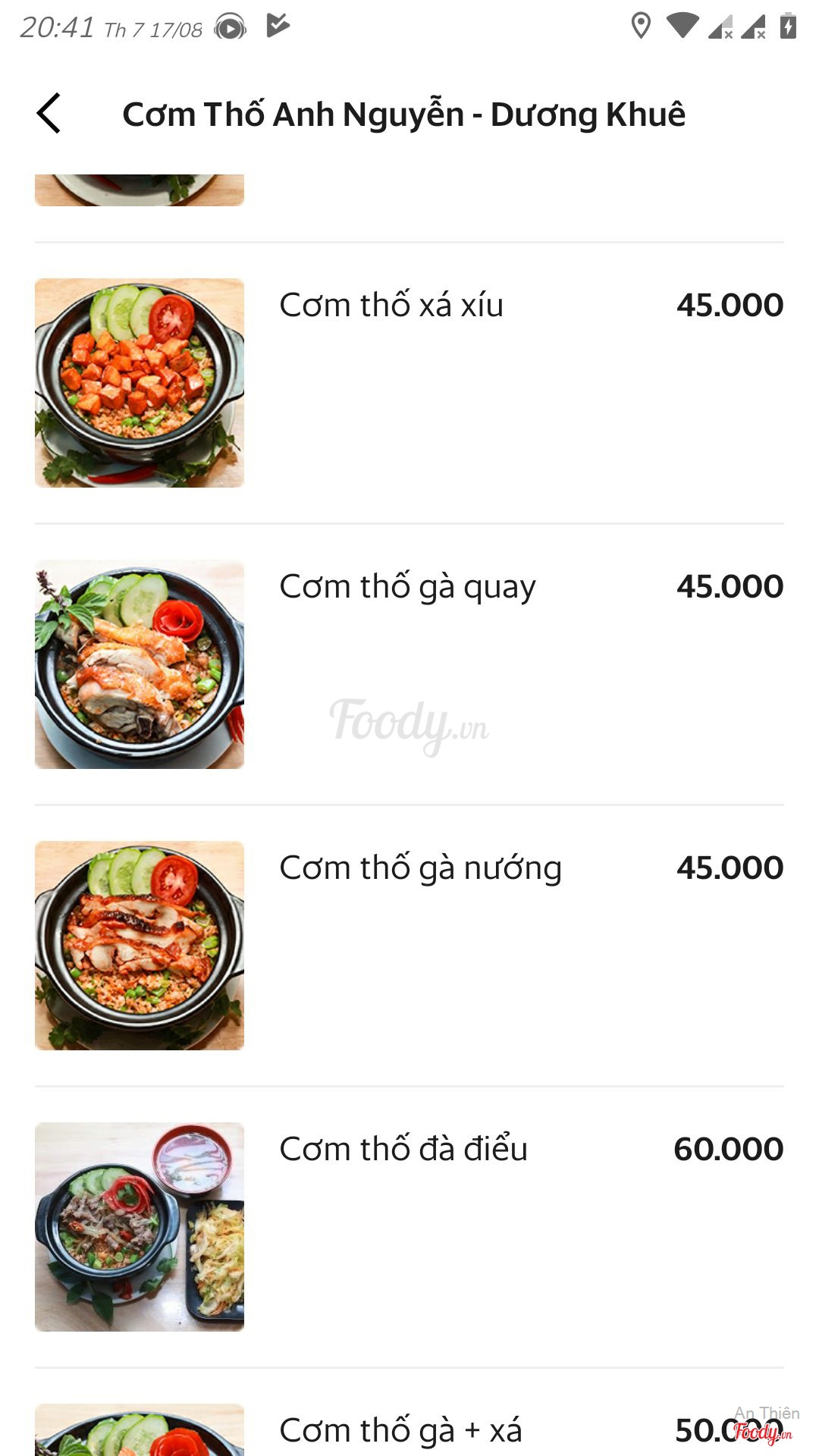Open the Cơm thố gà + xá item

click(x=400, y=1430)
